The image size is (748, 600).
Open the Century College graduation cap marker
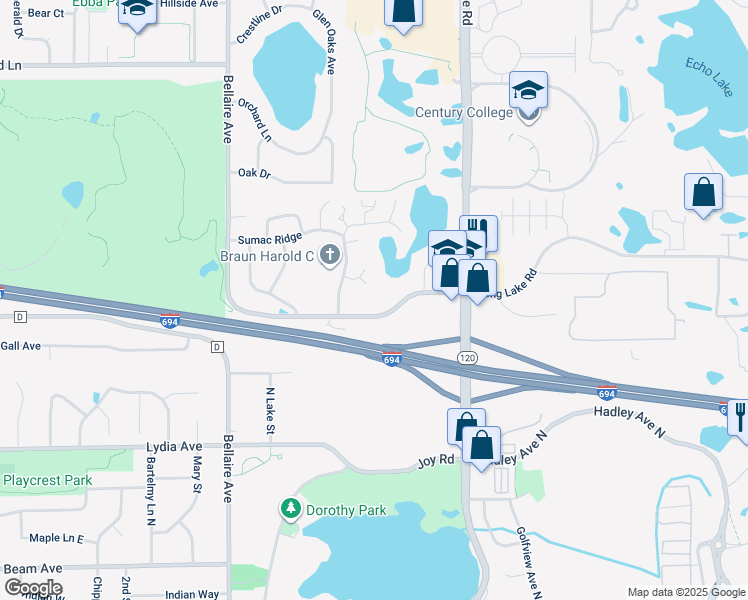528,92
